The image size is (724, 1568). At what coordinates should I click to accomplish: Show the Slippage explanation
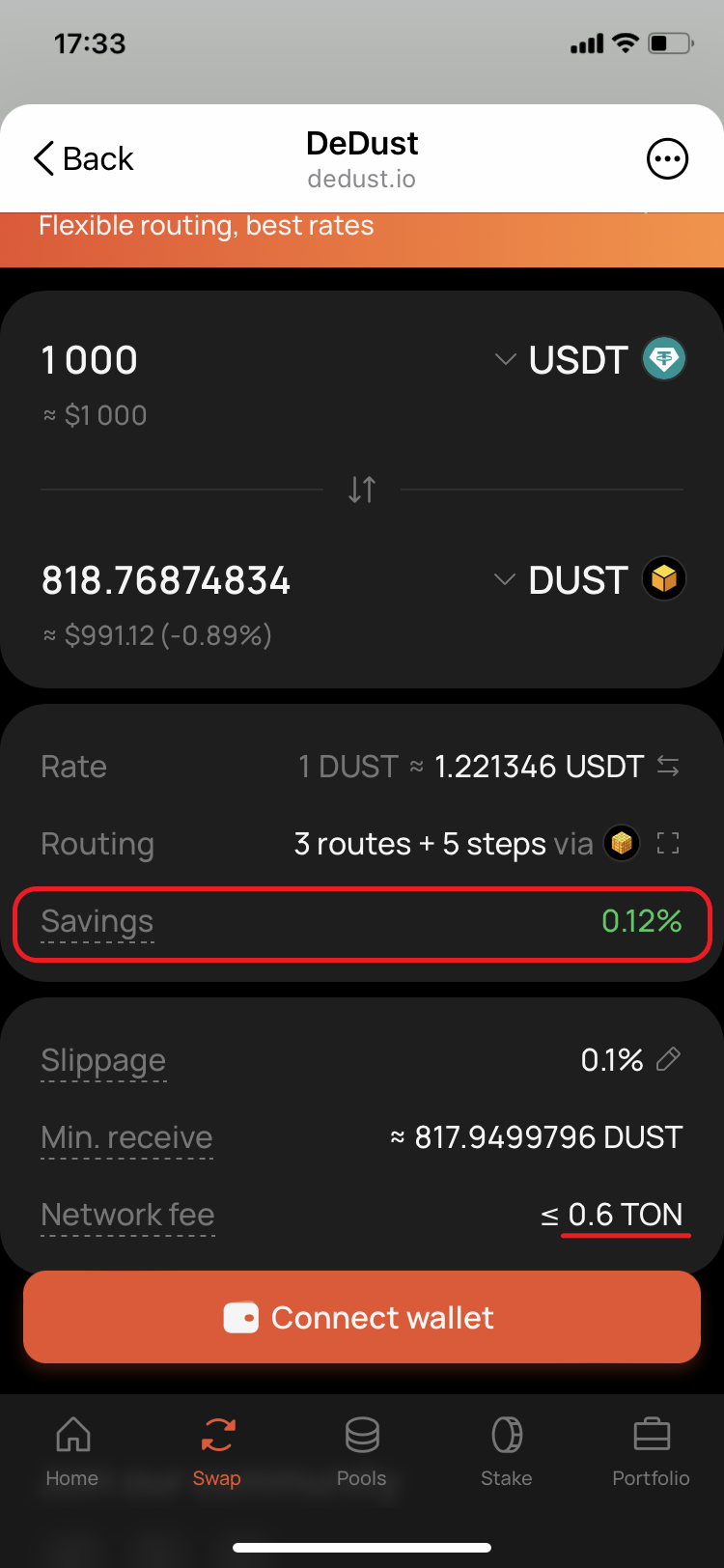click(x=103, y=1061)
